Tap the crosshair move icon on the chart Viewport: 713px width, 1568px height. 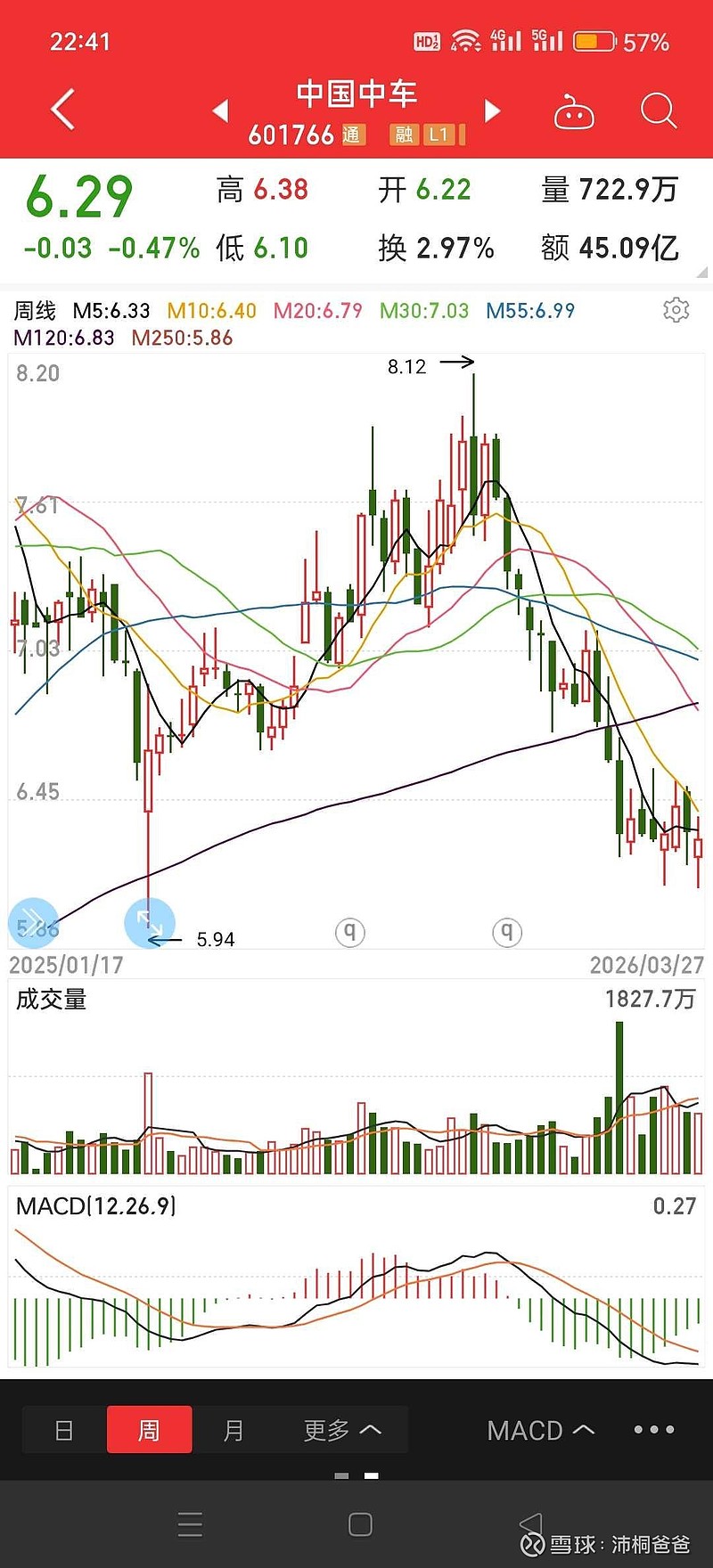[x=149, y=923]
